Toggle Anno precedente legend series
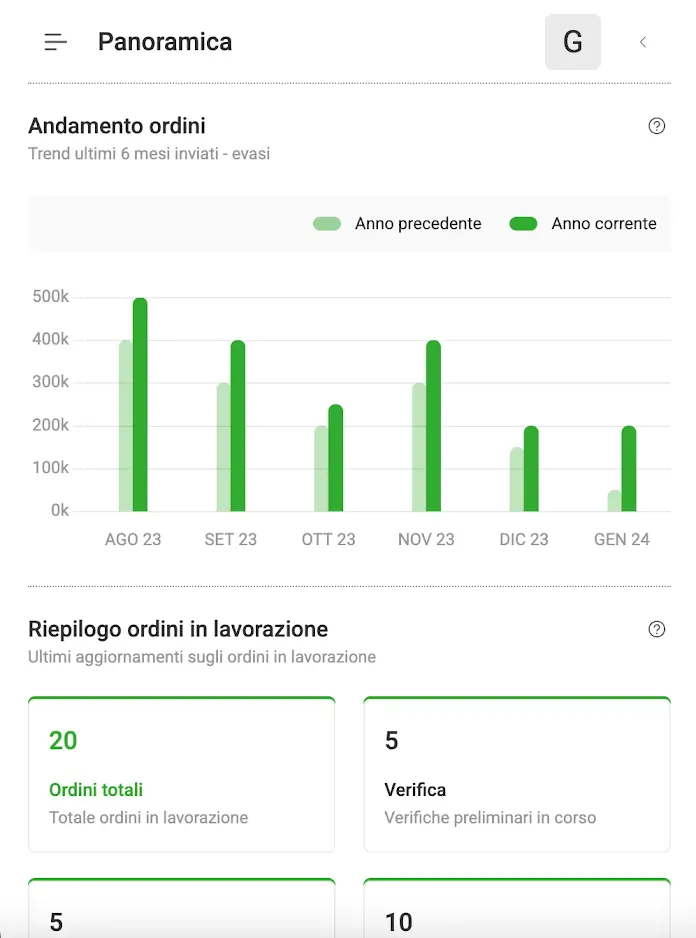 398,224
